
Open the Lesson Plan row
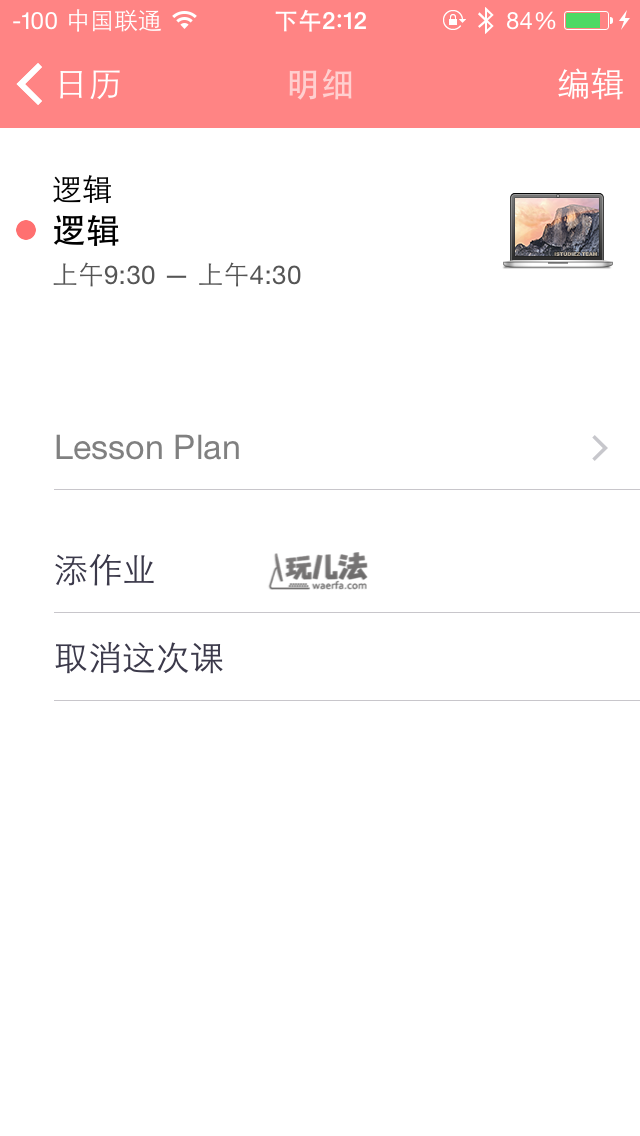coord(346,448)
